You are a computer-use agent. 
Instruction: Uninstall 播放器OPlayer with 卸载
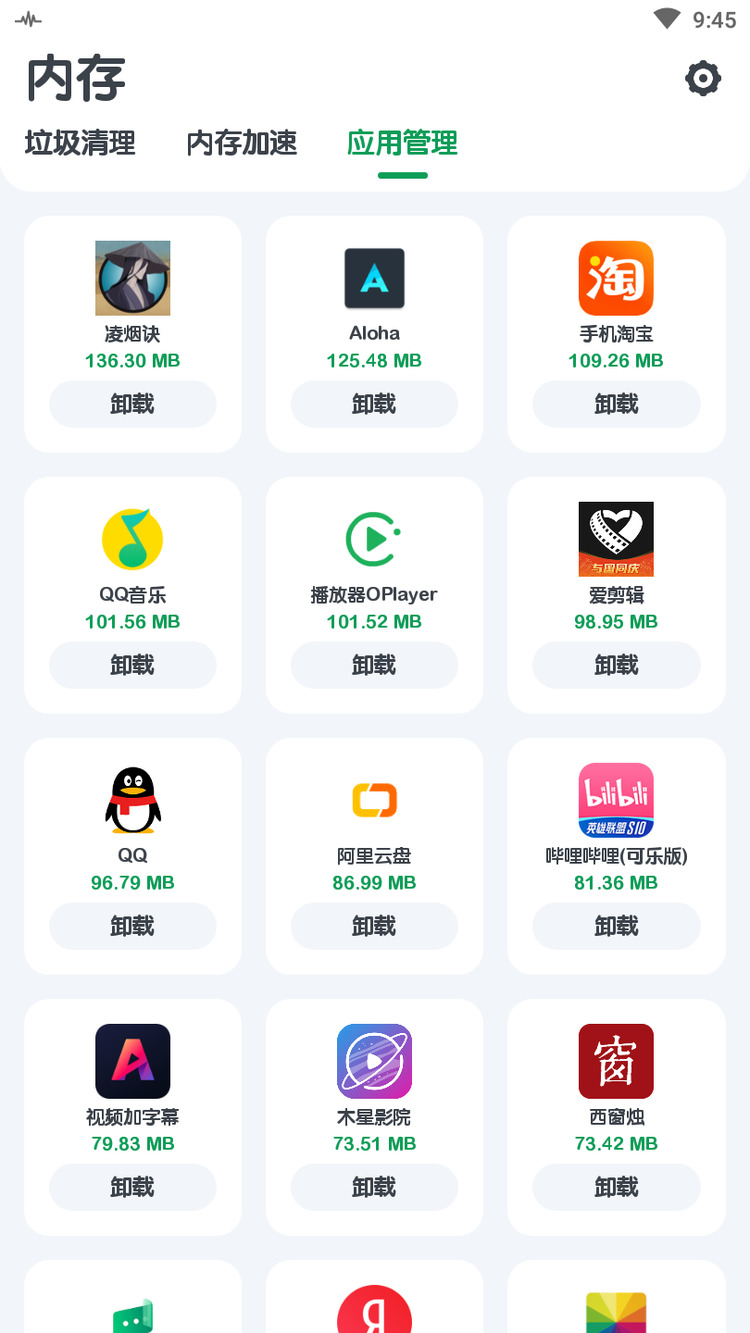tap(374, 665)
